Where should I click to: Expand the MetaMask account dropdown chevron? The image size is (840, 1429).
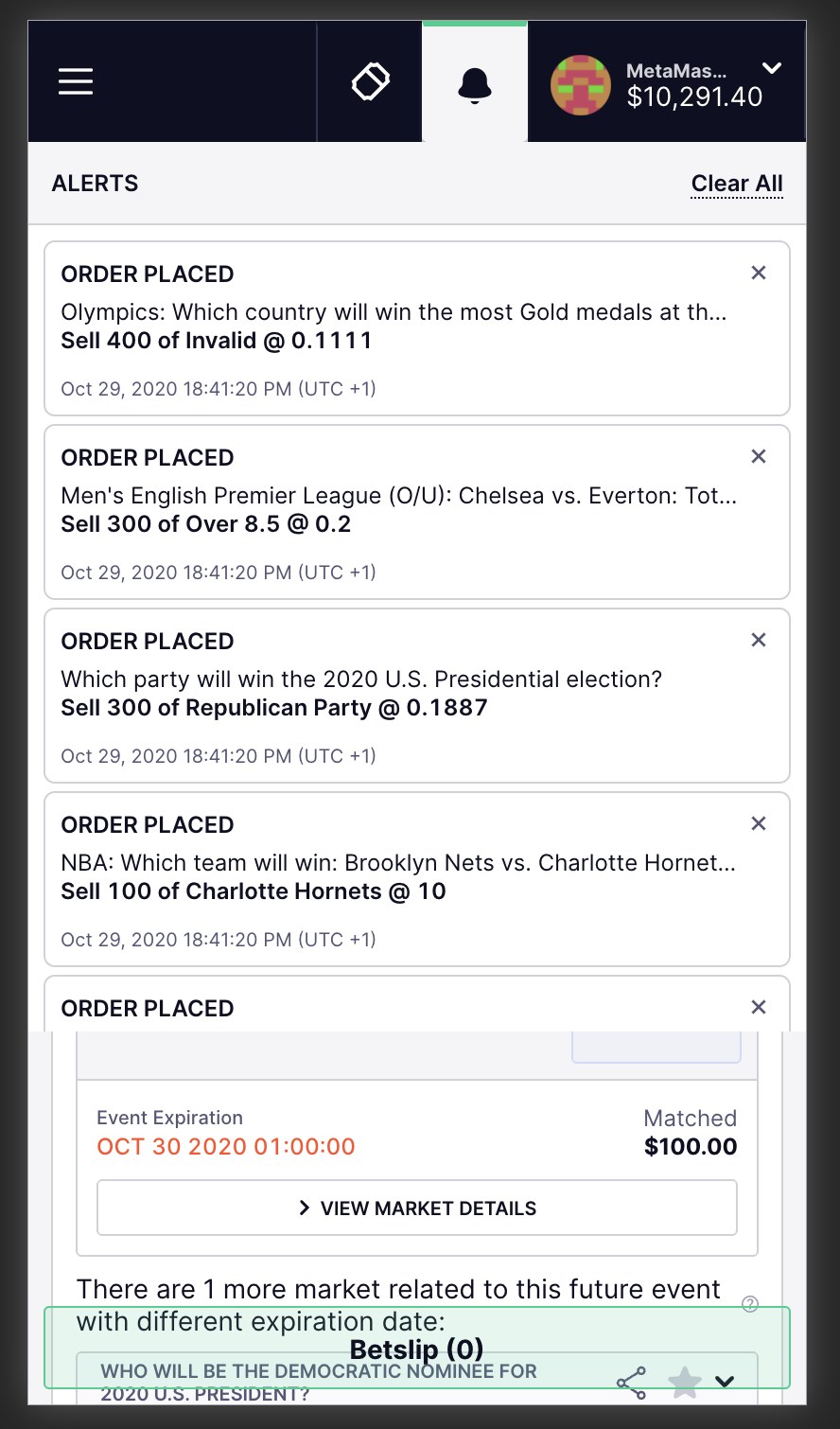(772, 68)
